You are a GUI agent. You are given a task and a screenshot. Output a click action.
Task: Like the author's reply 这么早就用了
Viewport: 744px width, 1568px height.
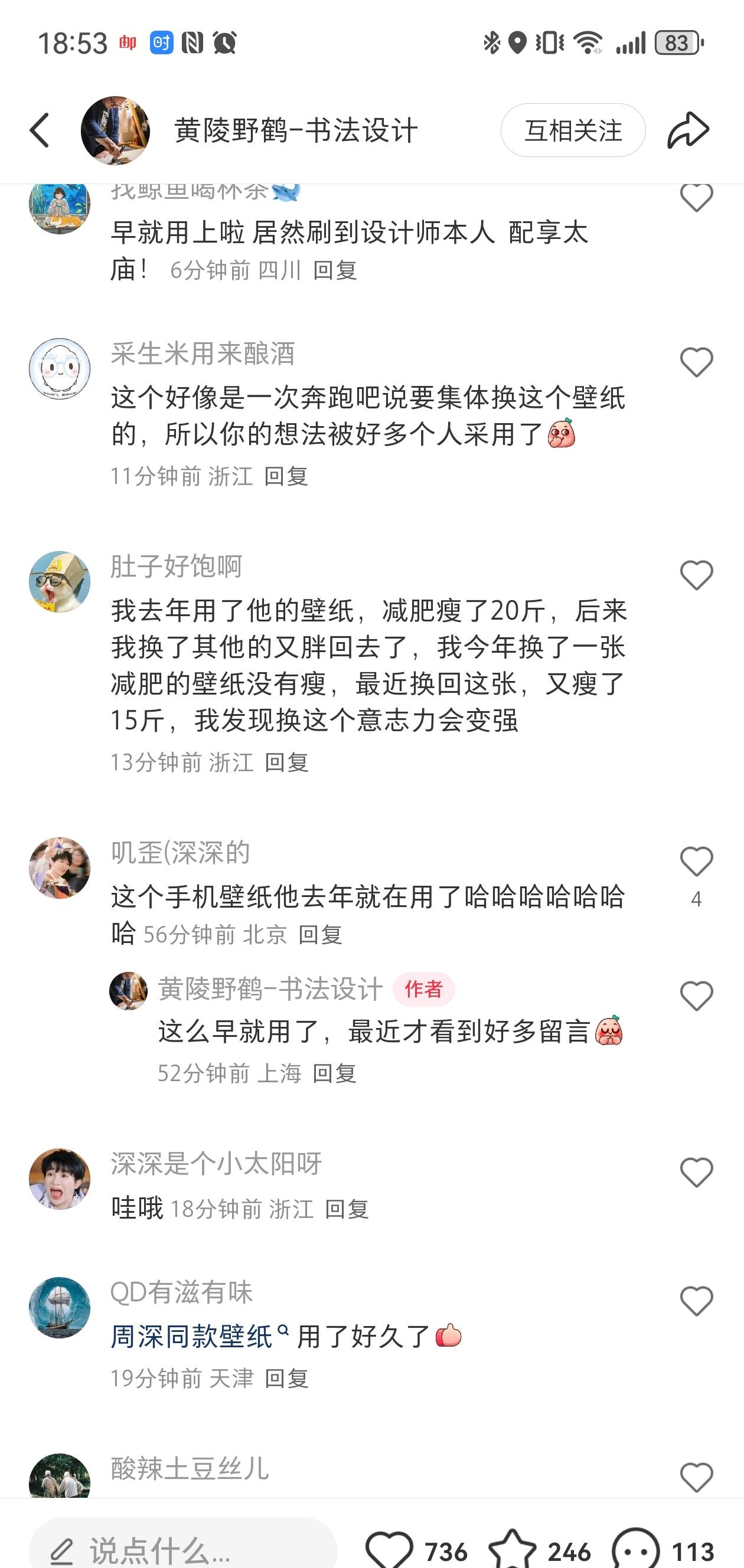click(696, 996)
